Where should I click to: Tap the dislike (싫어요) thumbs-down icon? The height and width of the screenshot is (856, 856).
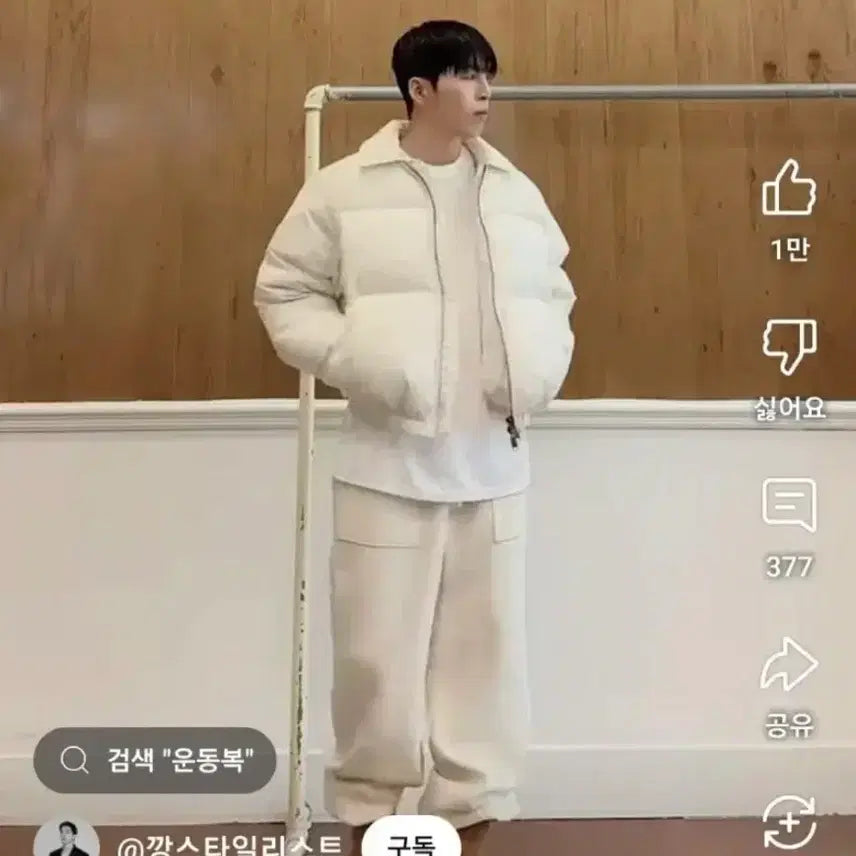(789, 348)
